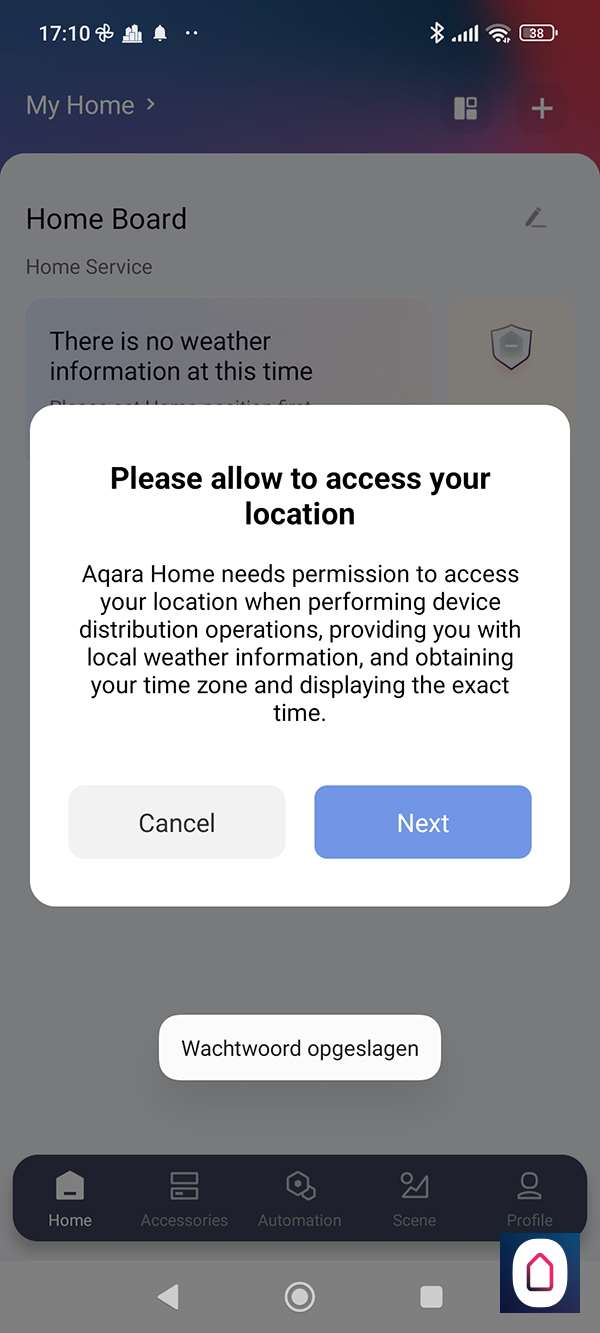600x1333 pixels.
Task: Edit the Home Board
Action: pos(536,218)
